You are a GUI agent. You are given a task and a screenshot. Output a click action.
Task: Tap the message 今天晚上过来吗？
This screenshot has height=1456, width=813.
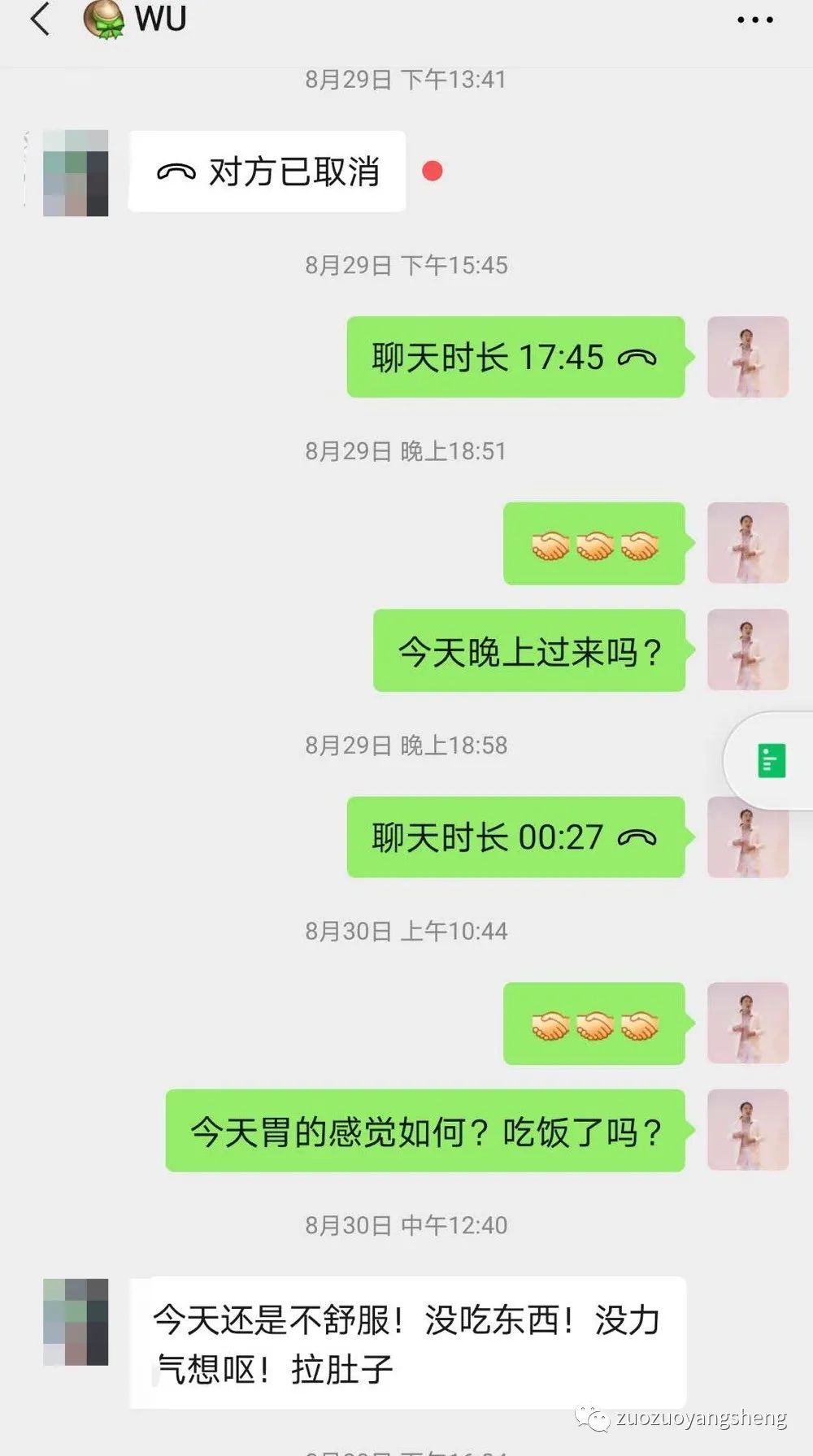[x=528, y=650]
